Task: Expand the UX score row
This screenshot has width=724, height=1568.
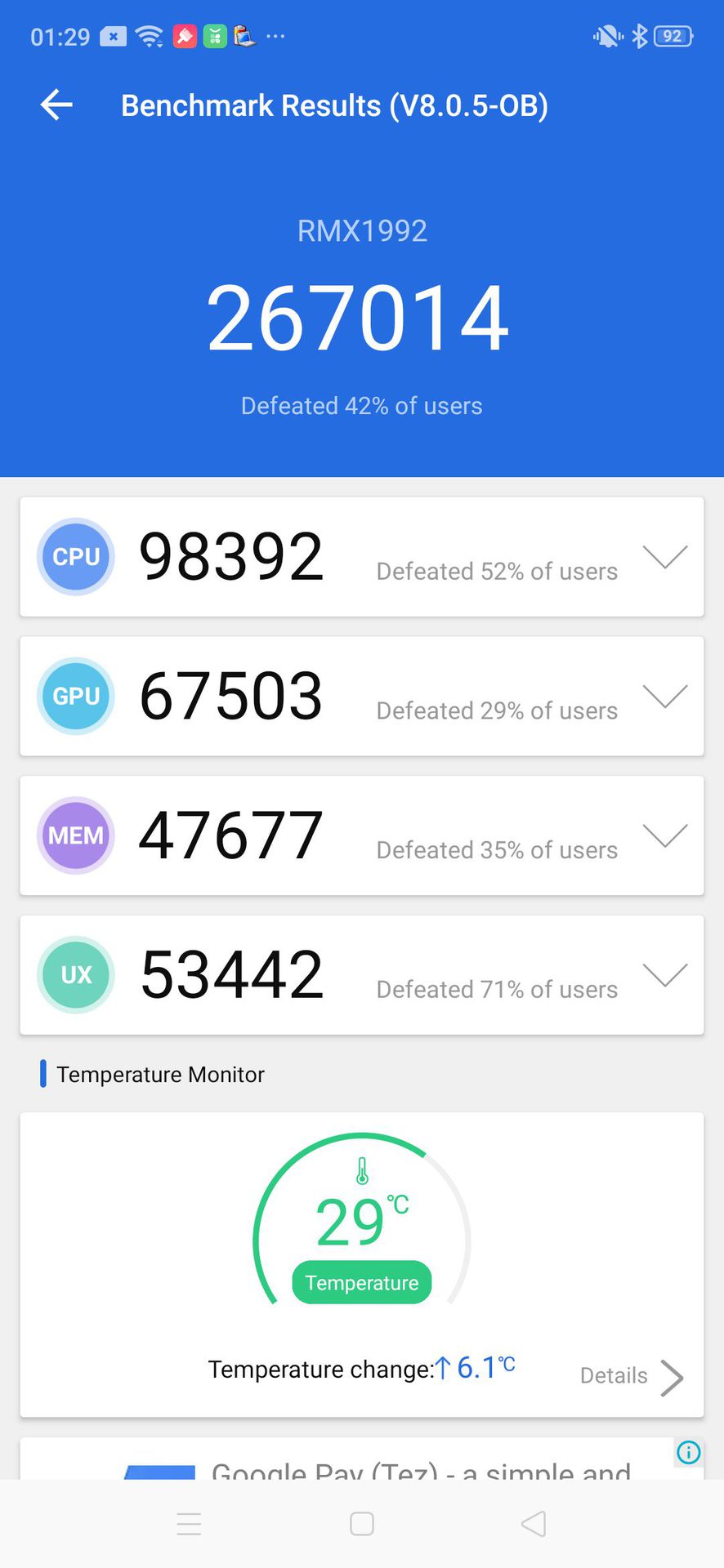Action: pyautogui.click(x=664, y=975)
